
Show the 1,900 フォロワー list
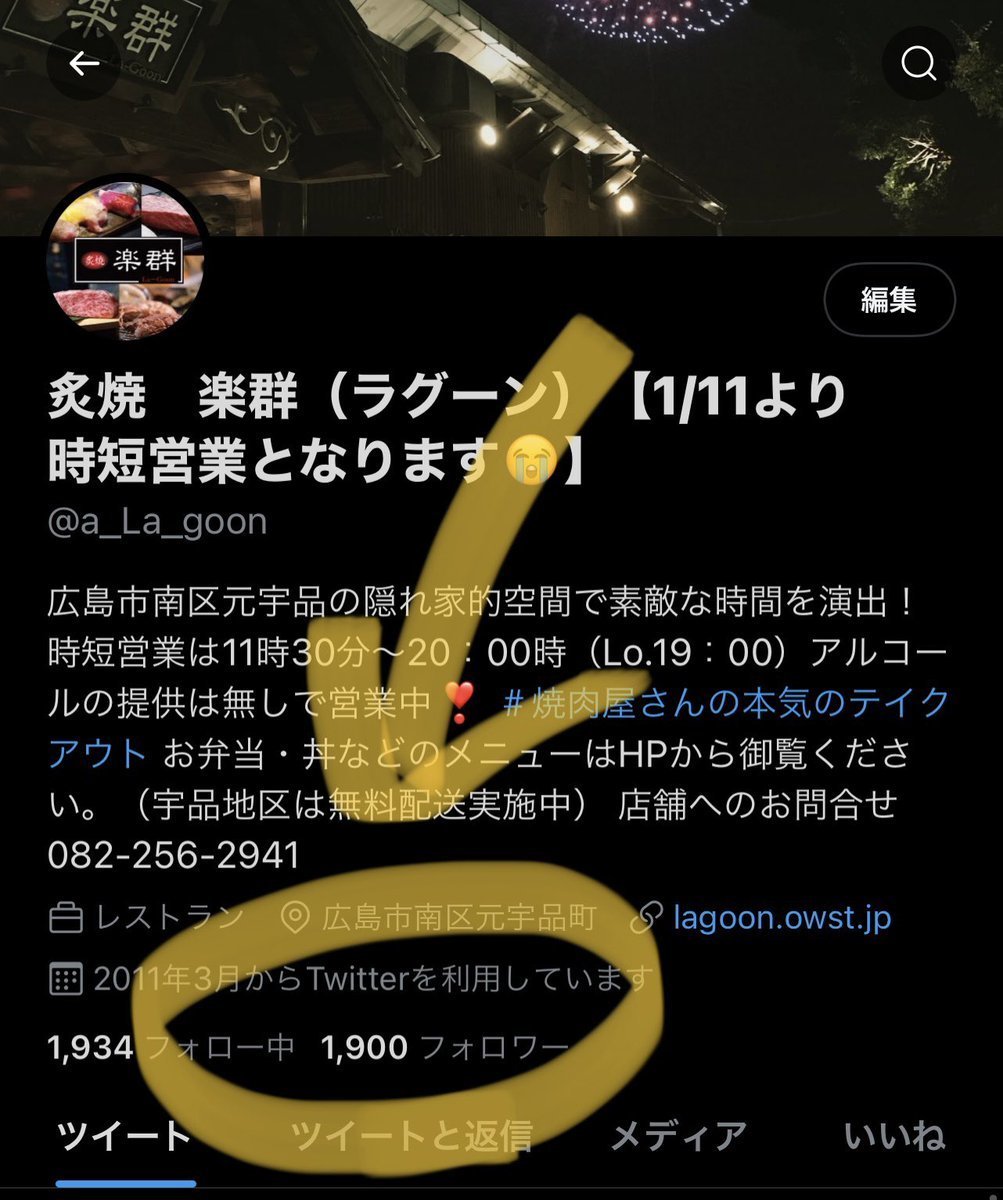tap(444, 1047)
